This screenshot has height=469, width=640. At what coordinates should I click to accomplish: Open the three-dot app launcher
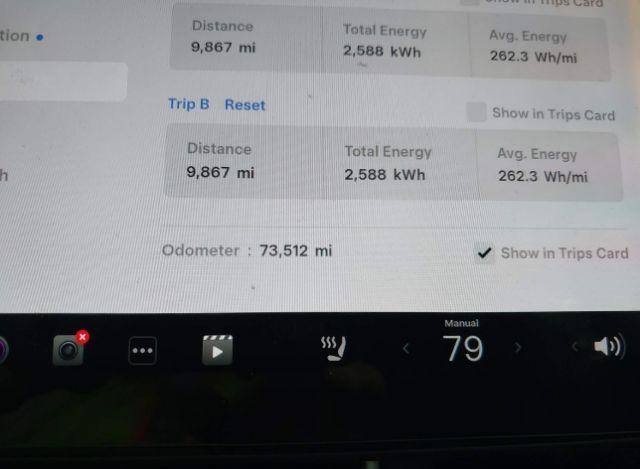click(x=142, y=350)
